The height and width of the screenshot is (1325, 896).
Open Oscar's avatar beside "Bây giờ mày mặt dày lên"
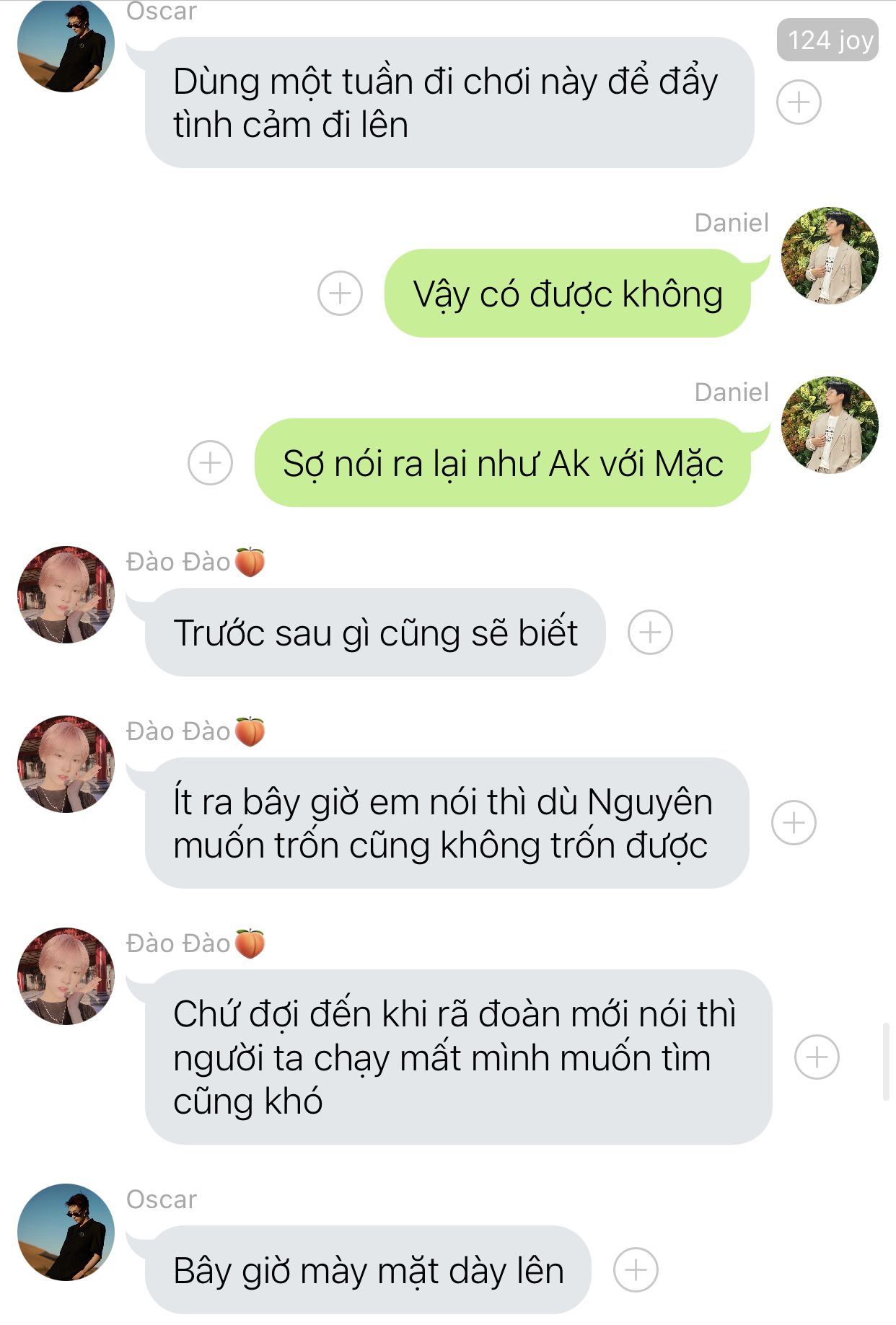[66, 1232]
